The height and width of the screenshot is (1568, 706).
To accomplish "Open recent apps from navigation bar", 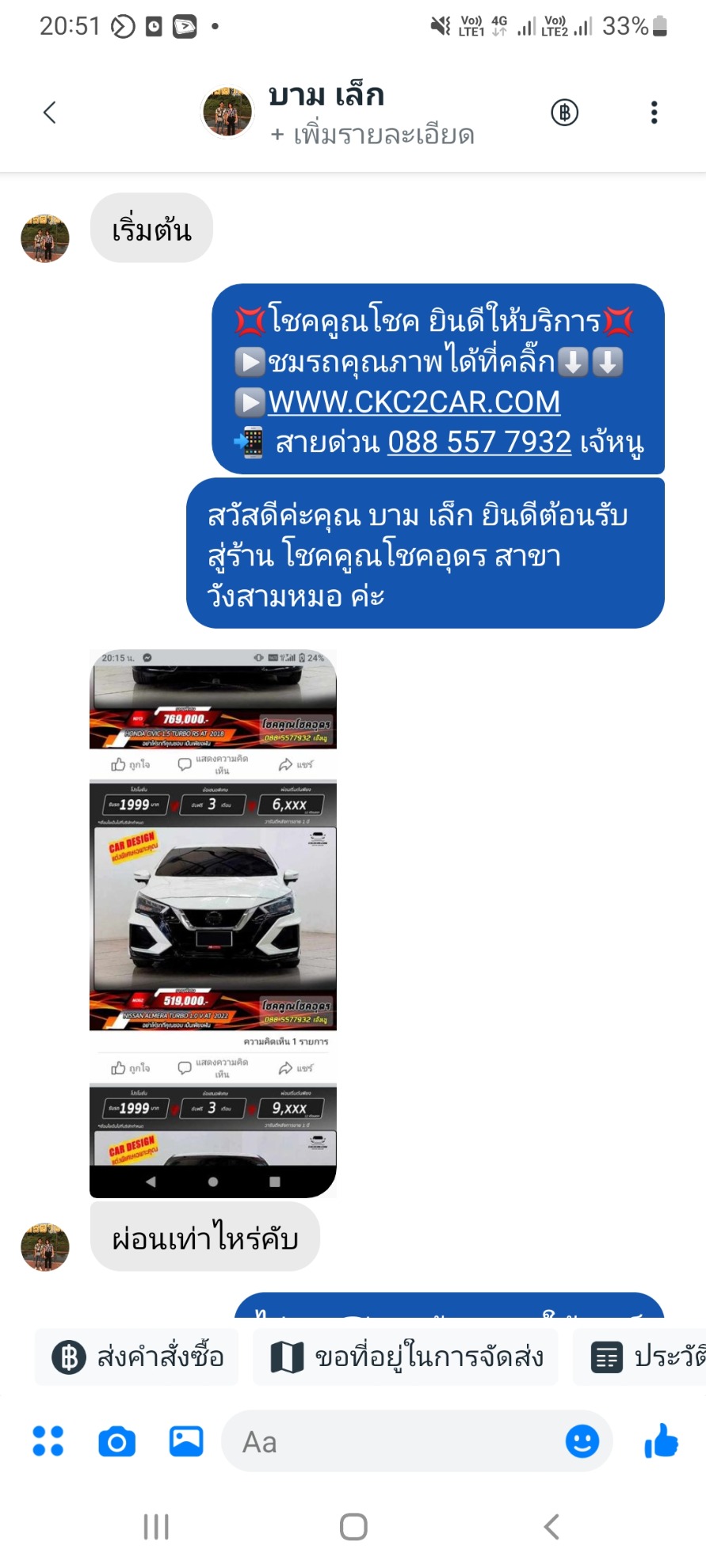I will 156,1527.
